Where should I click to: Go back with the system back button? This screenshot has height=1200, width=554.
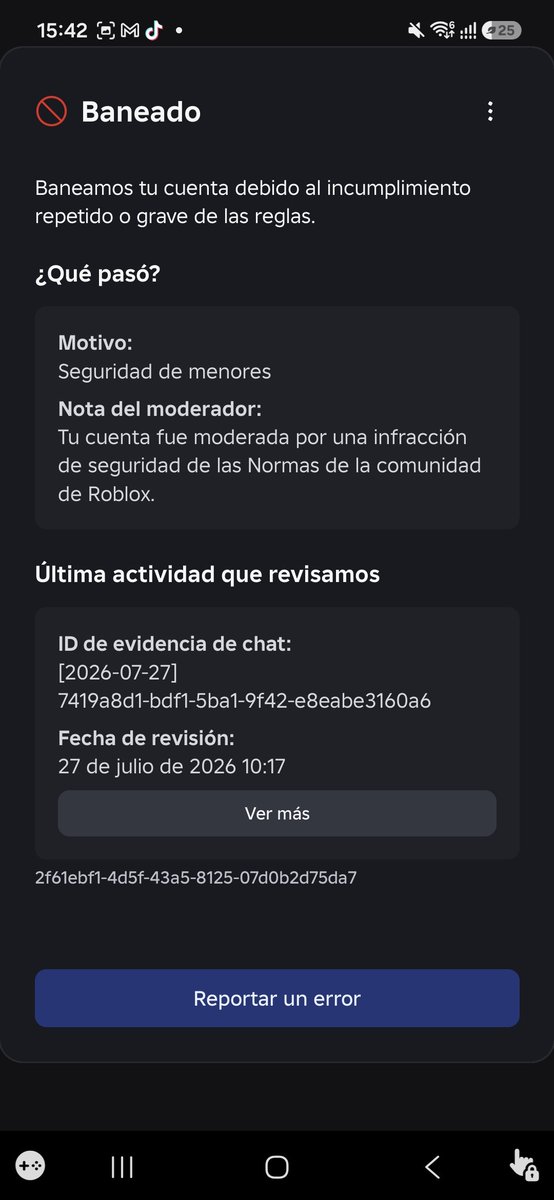[x=432, y=1166]
